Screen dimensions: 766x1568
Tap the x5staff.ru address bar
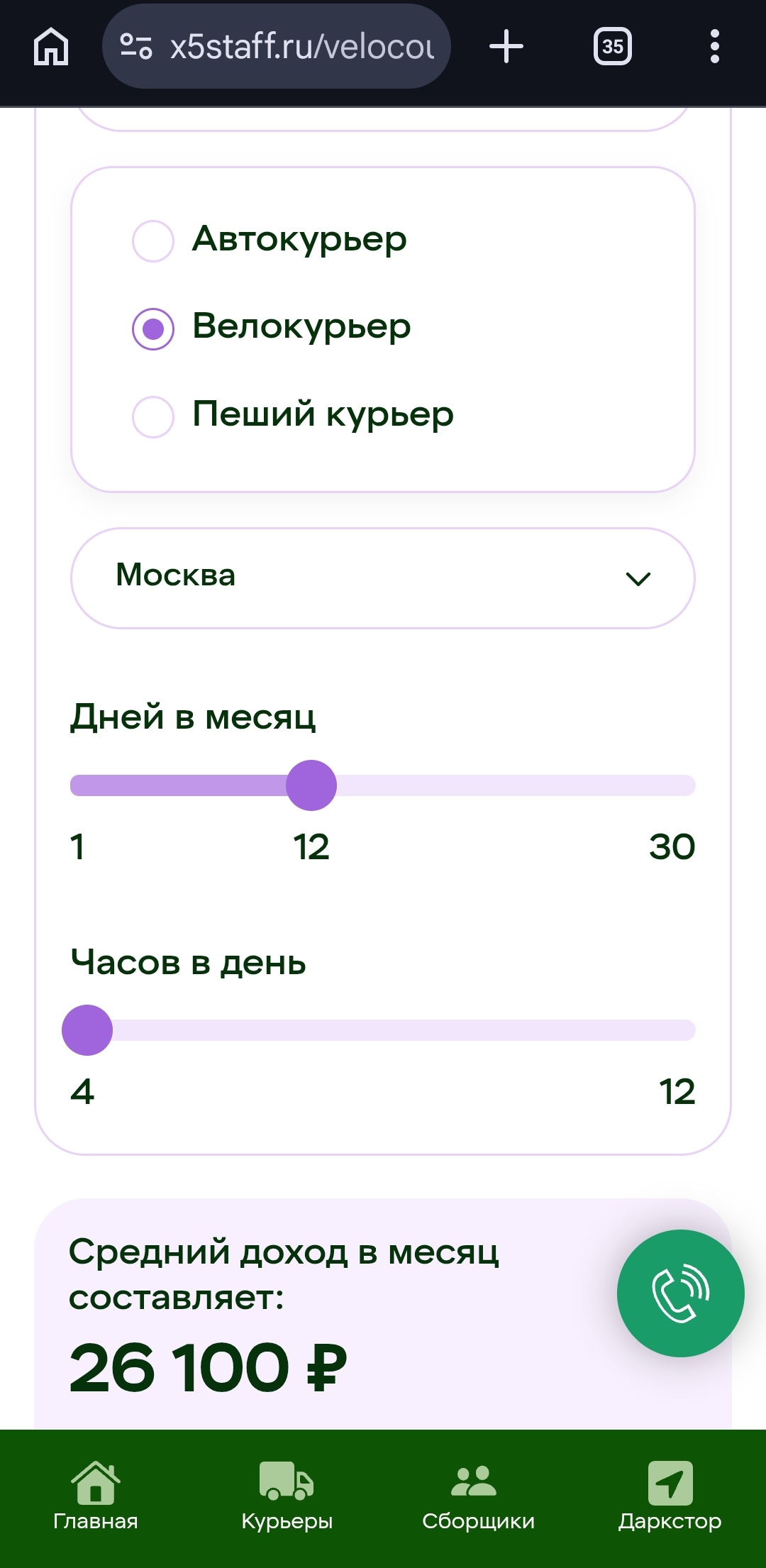coord(277,47)
